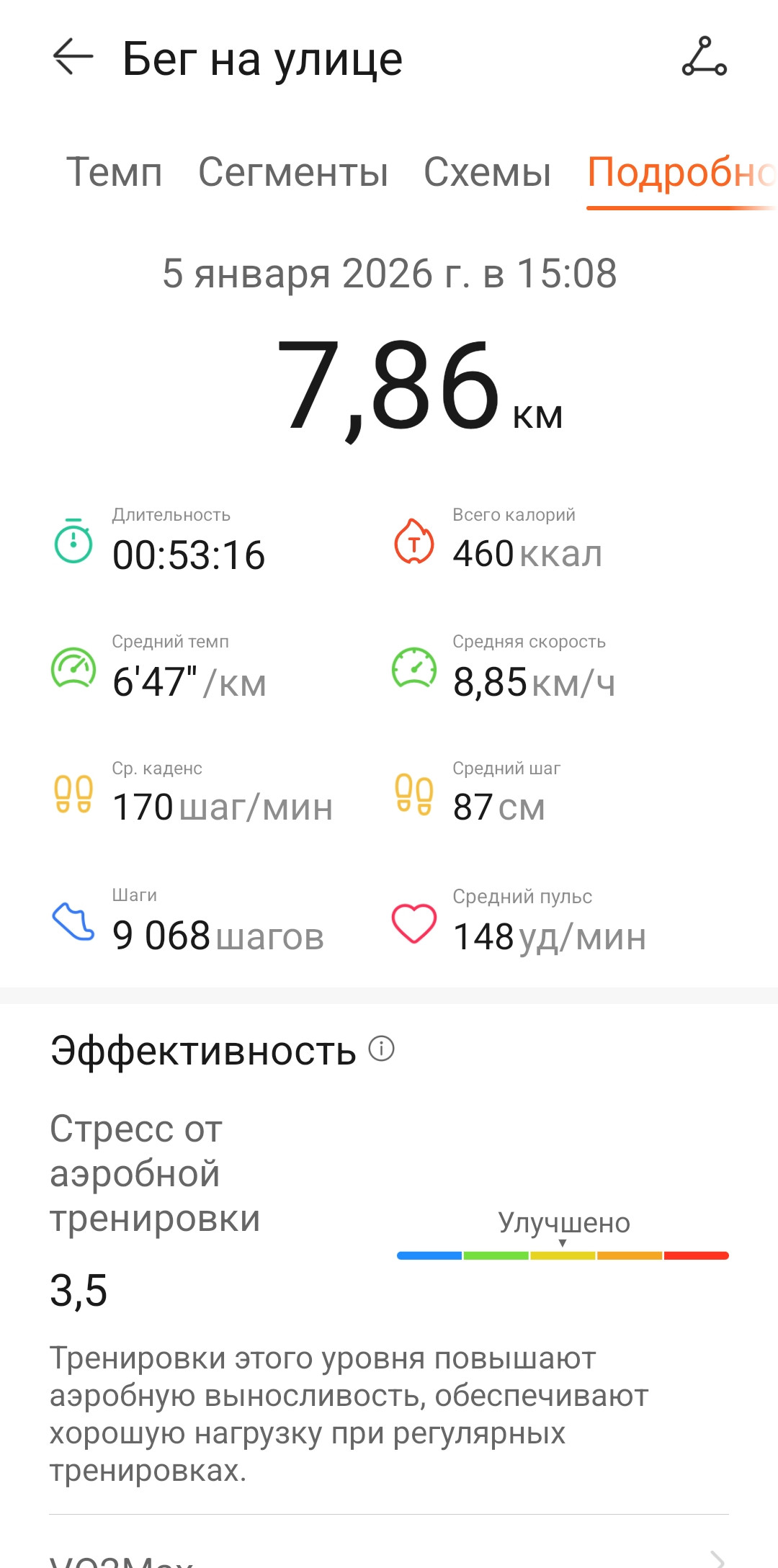
Task: Switch to the Сегменты tab
Action: click(293, 172)
